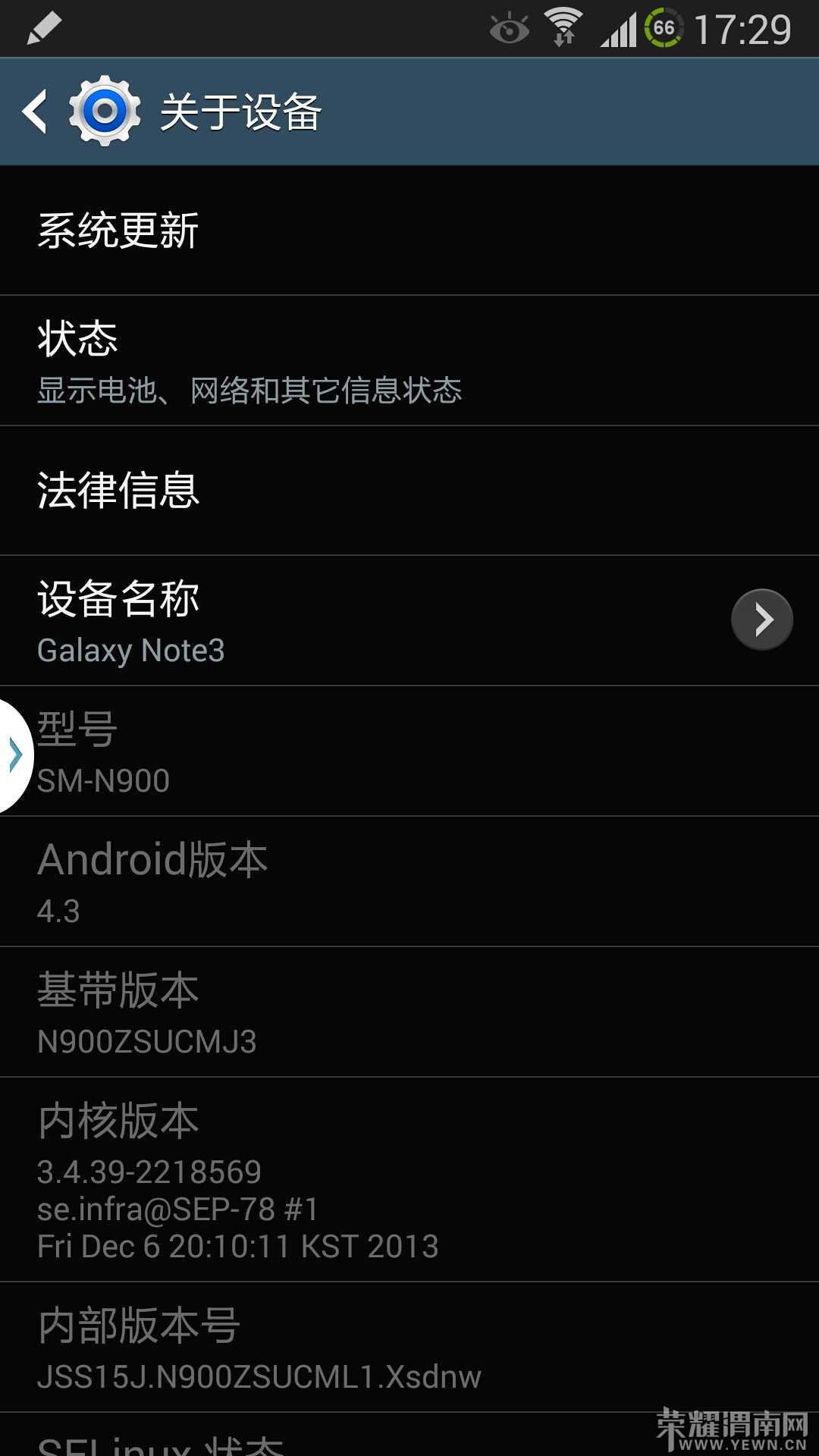The width and height of the screenshot is (819, 1456).
Task: Tap the arrow button beside 设备名称
Action: pyautogui.click(x=761, y=620)
